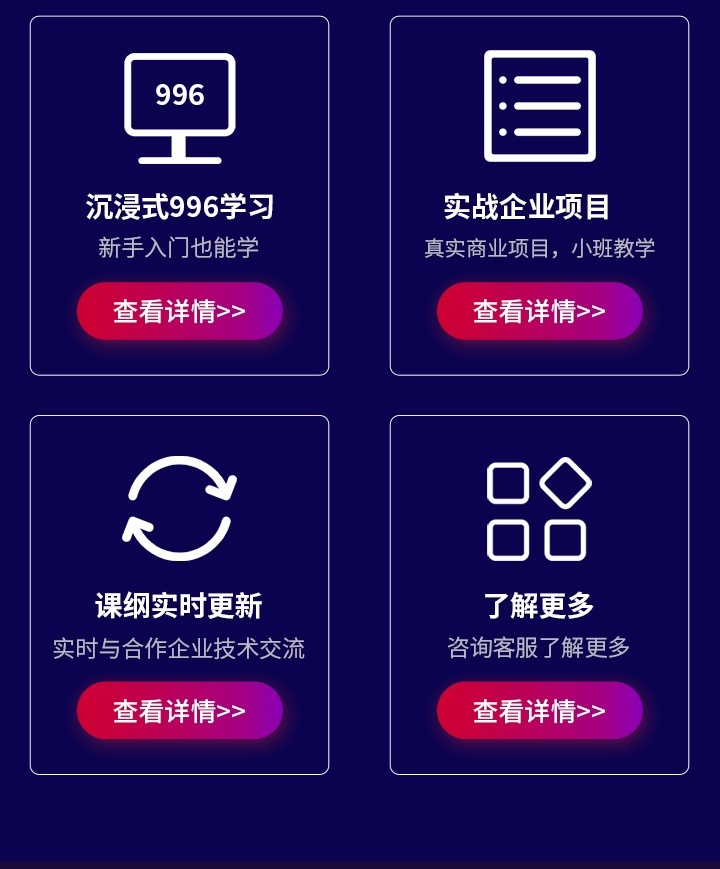This screenshot has height=869, width=720.
Task: Click the bottom-left square of the shapes icon
Action: (x=509, y=541)
